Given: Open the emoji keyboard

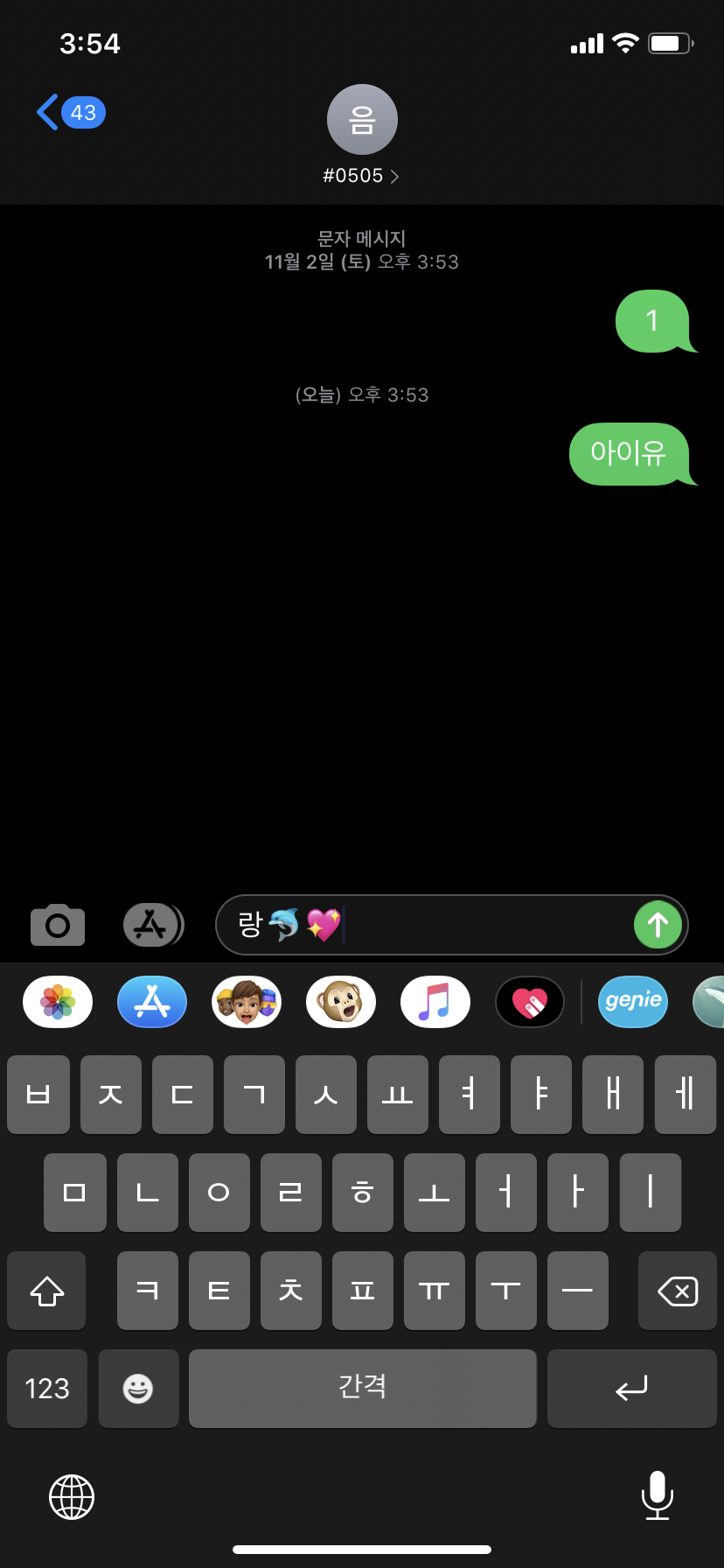Looking at the screenshot, I should (138, 1389).
